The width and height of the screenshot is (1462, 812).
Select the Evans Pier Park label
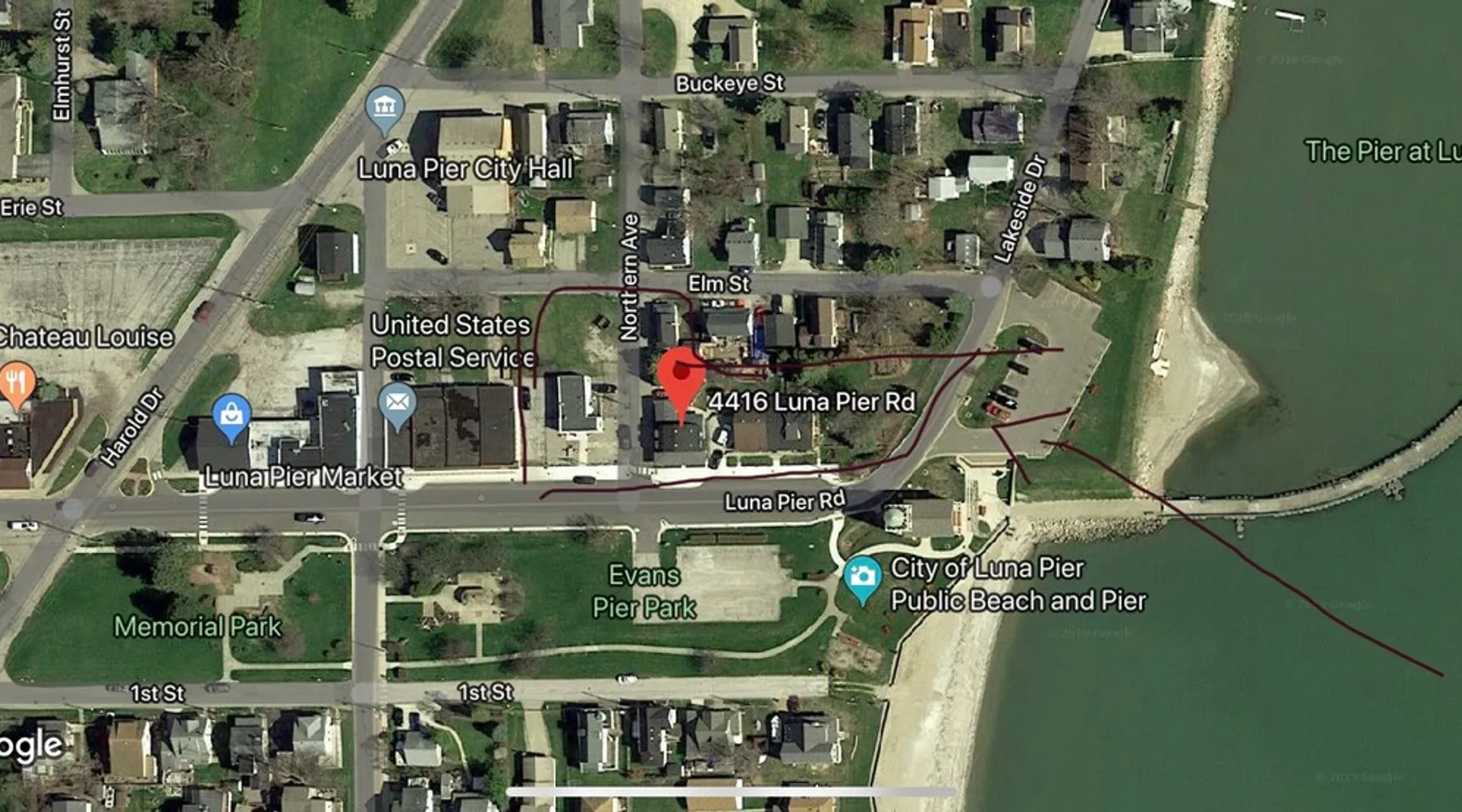[644, 591]
